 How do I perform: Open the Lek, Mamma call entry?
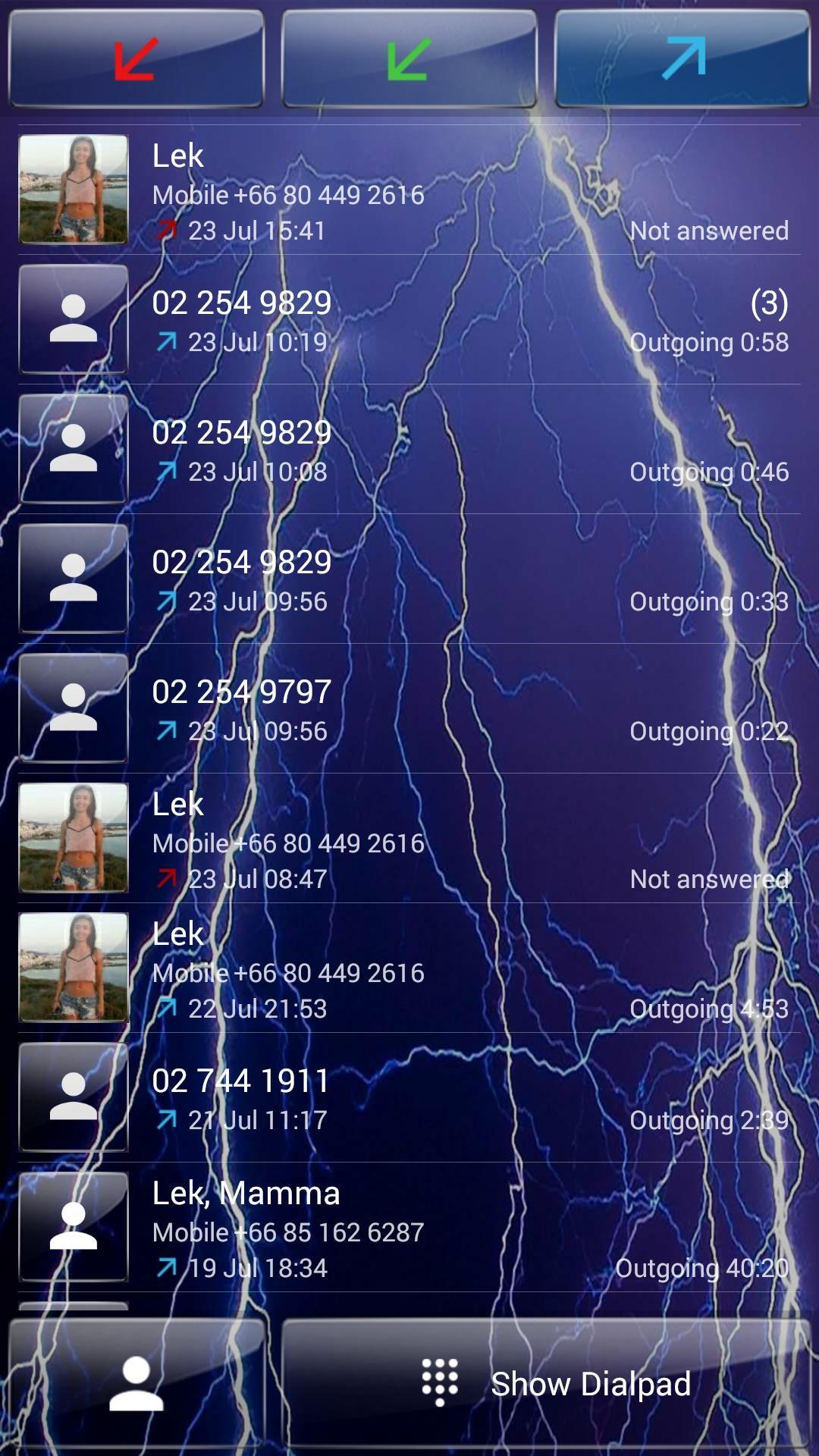pyautogui.click(x=455, y=1228)
